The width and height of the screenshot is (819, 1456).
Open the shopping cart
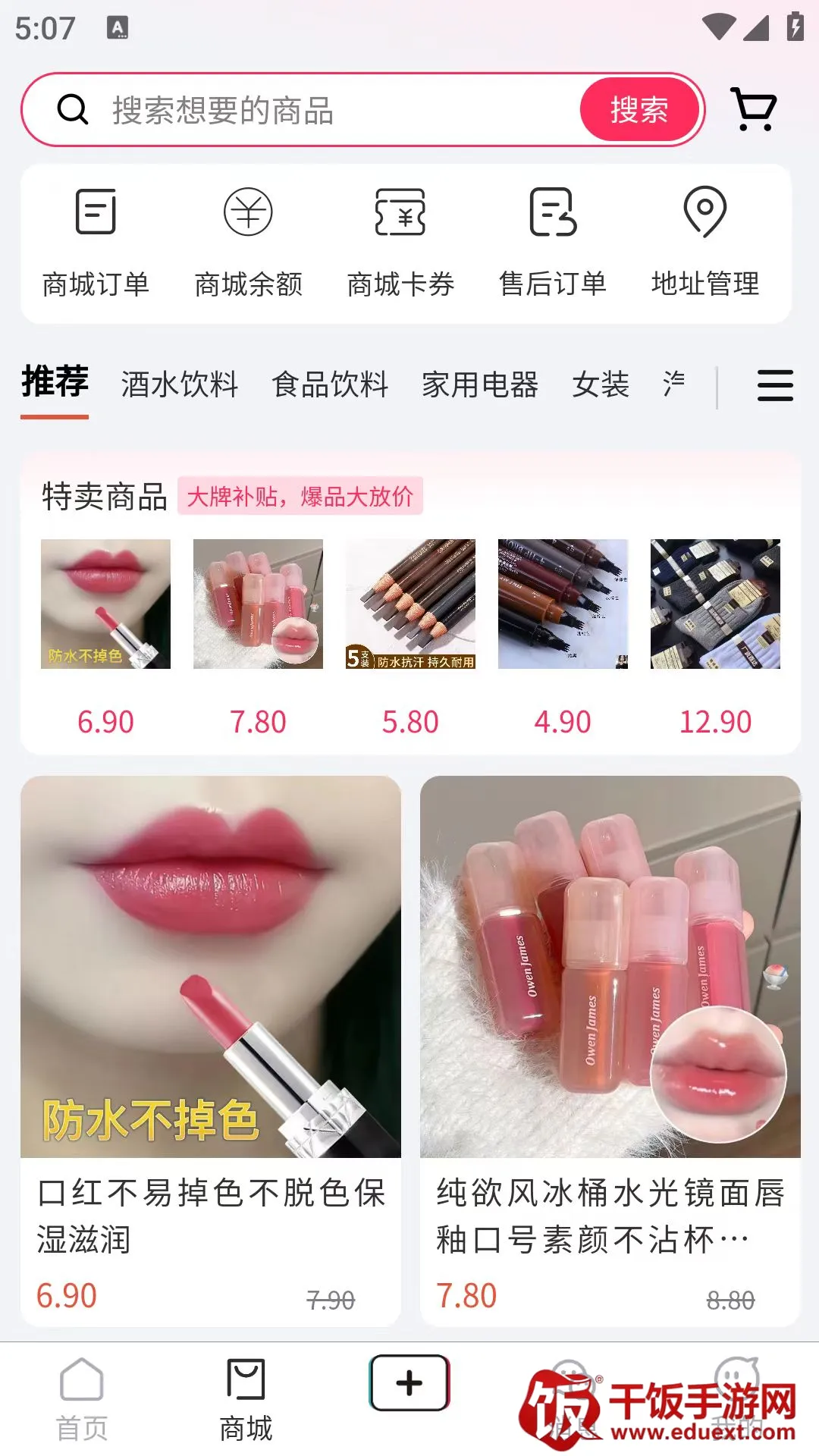(754, 109)
